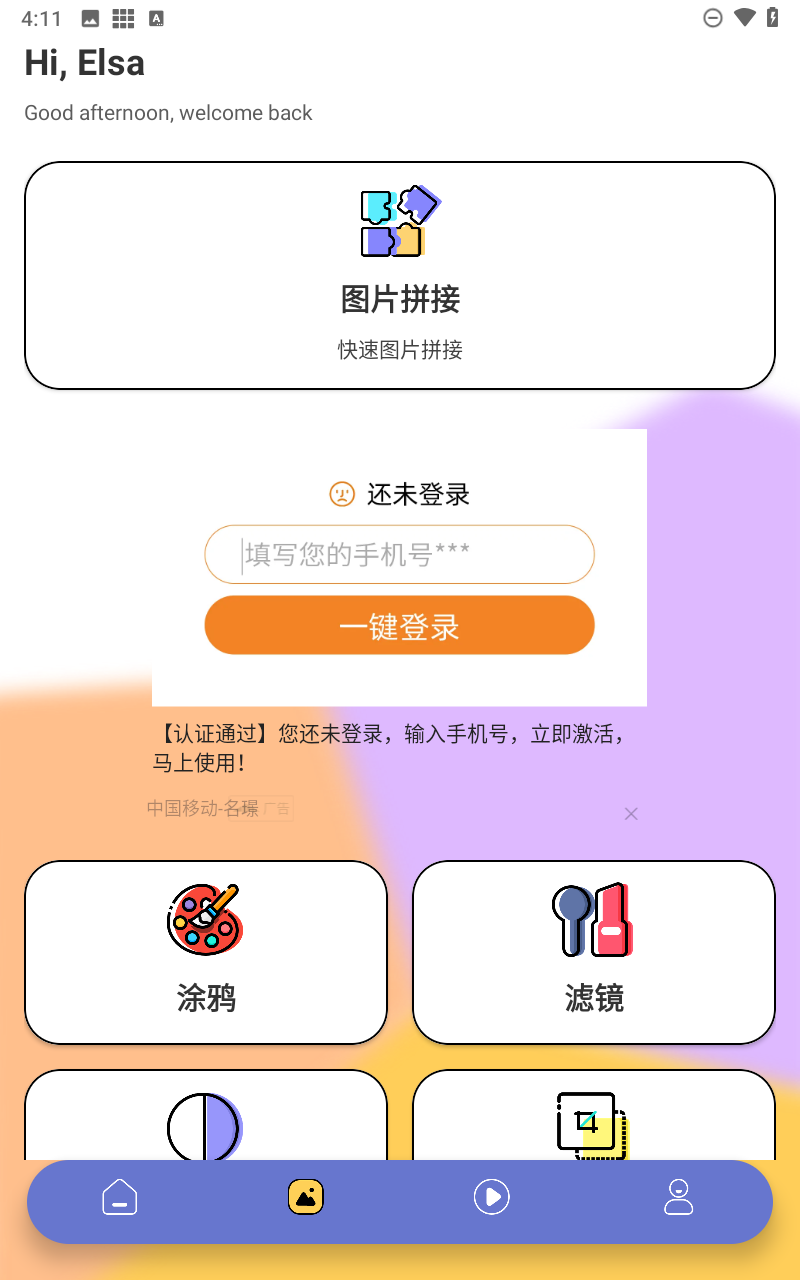Viewport: 800px width, 1280px height.
Task: Open the 涂鸦 doodle tool
Action: coord(206,952)
